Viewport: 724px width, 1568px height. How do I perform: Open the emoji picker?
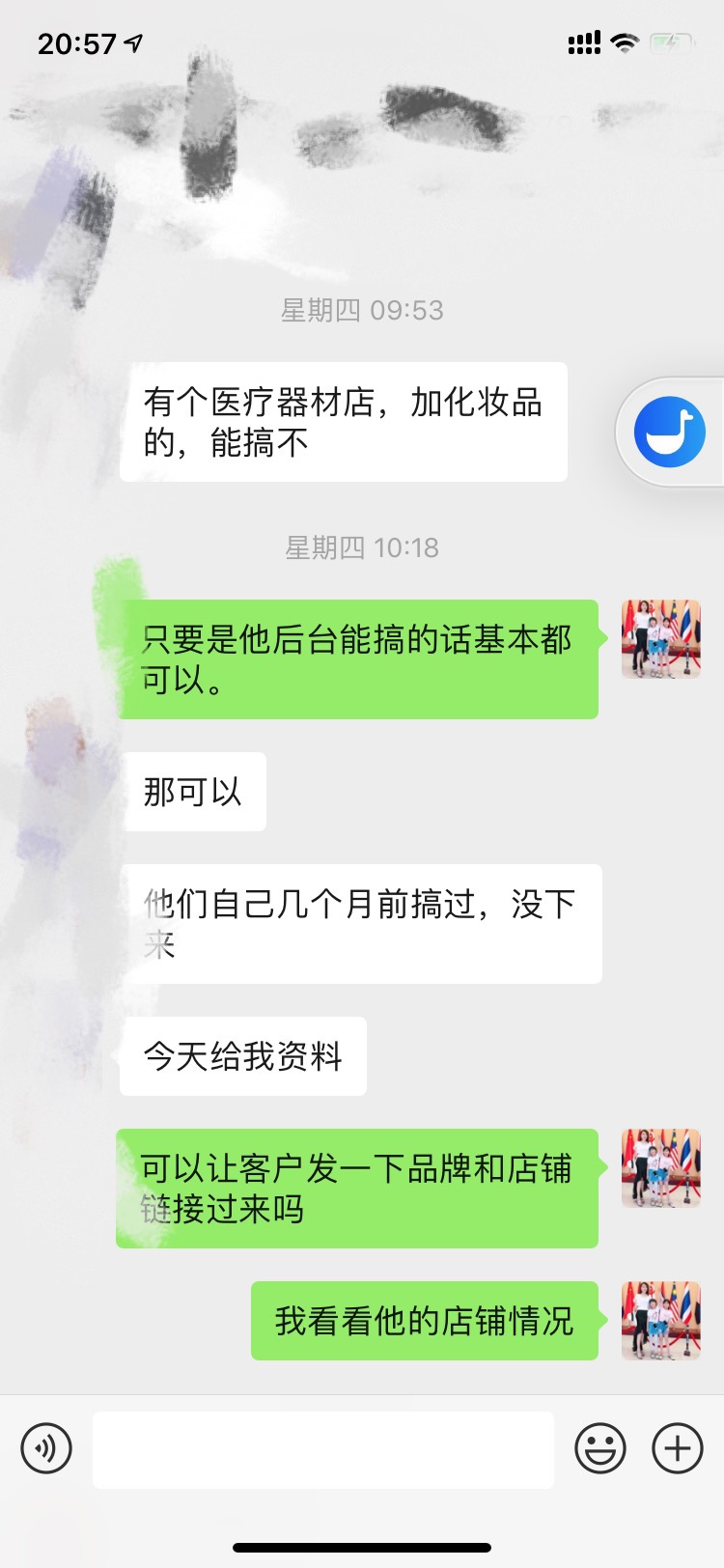(x=600, y=1449)
